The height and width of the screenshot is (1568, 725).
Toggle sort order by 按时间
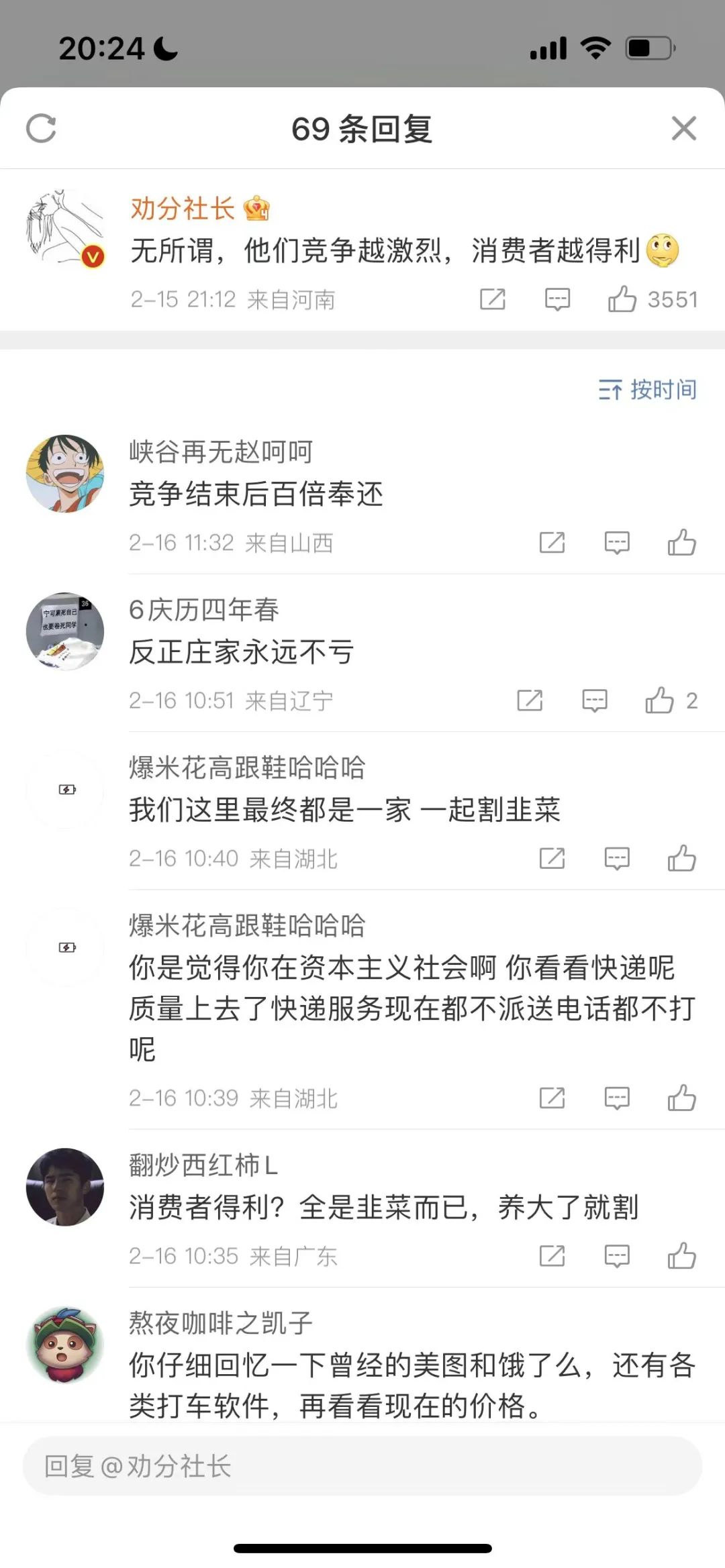click(646, 389)
